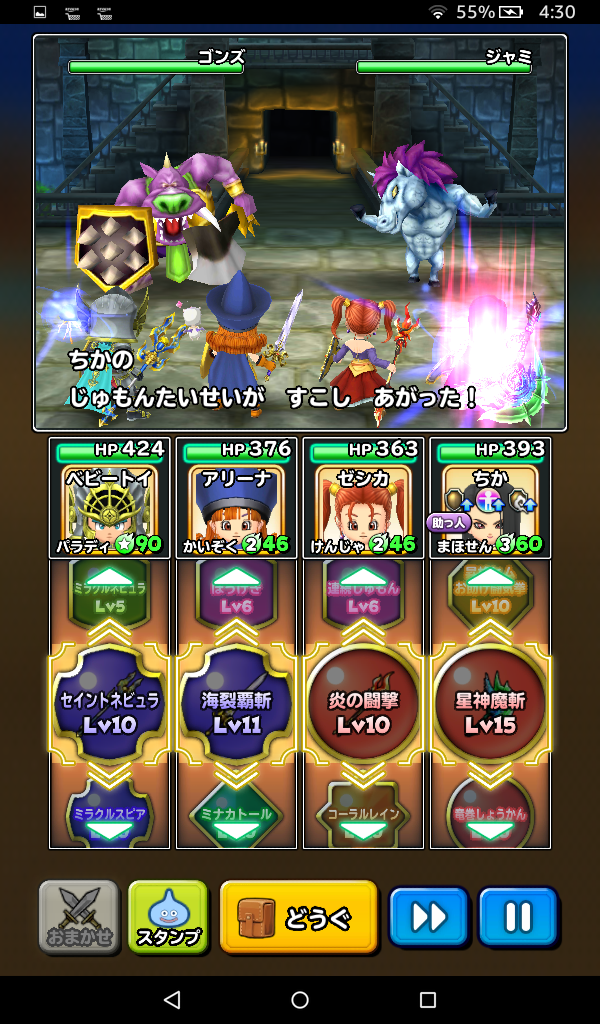Choose the コーラルレイン skill

coord(363,812)
